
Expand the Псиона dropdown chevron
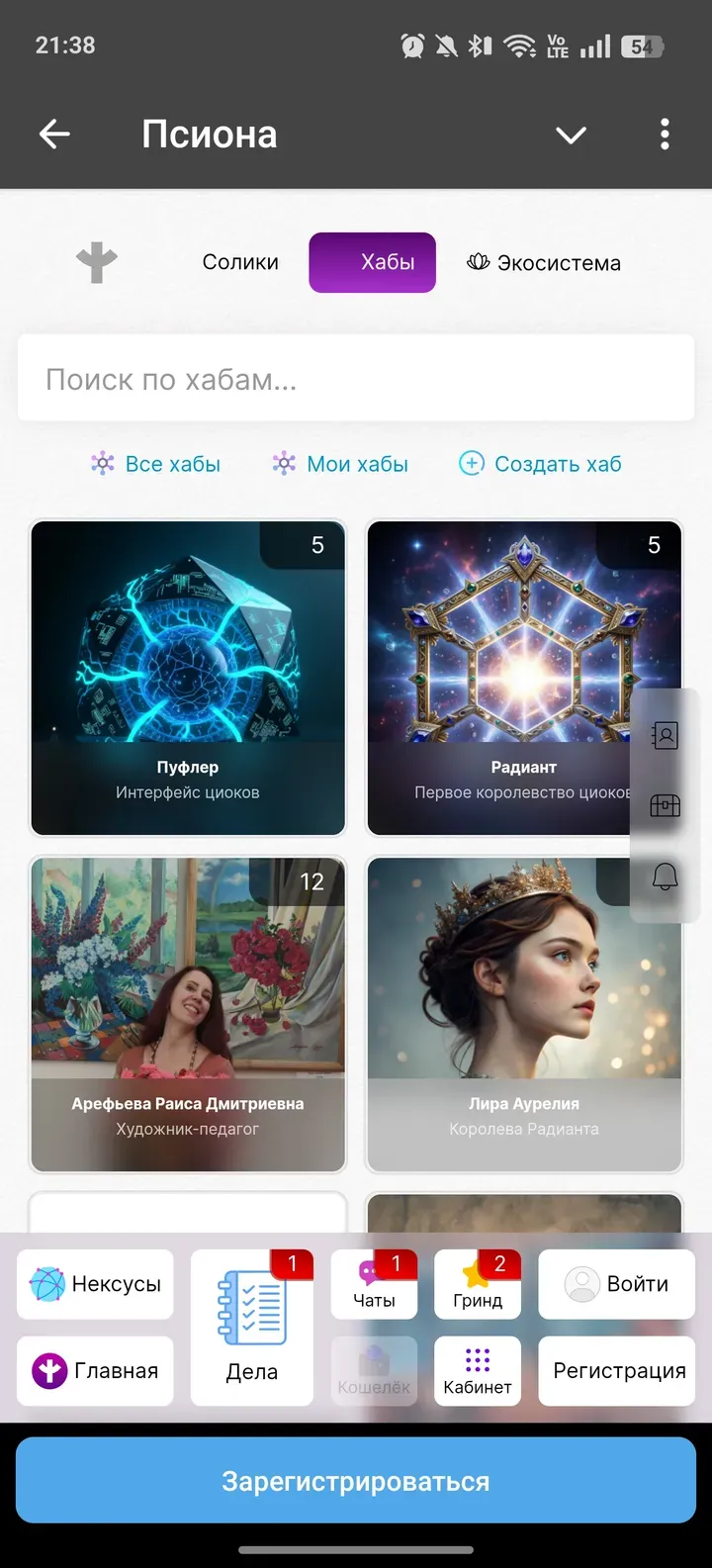click(x=571, y=136)
